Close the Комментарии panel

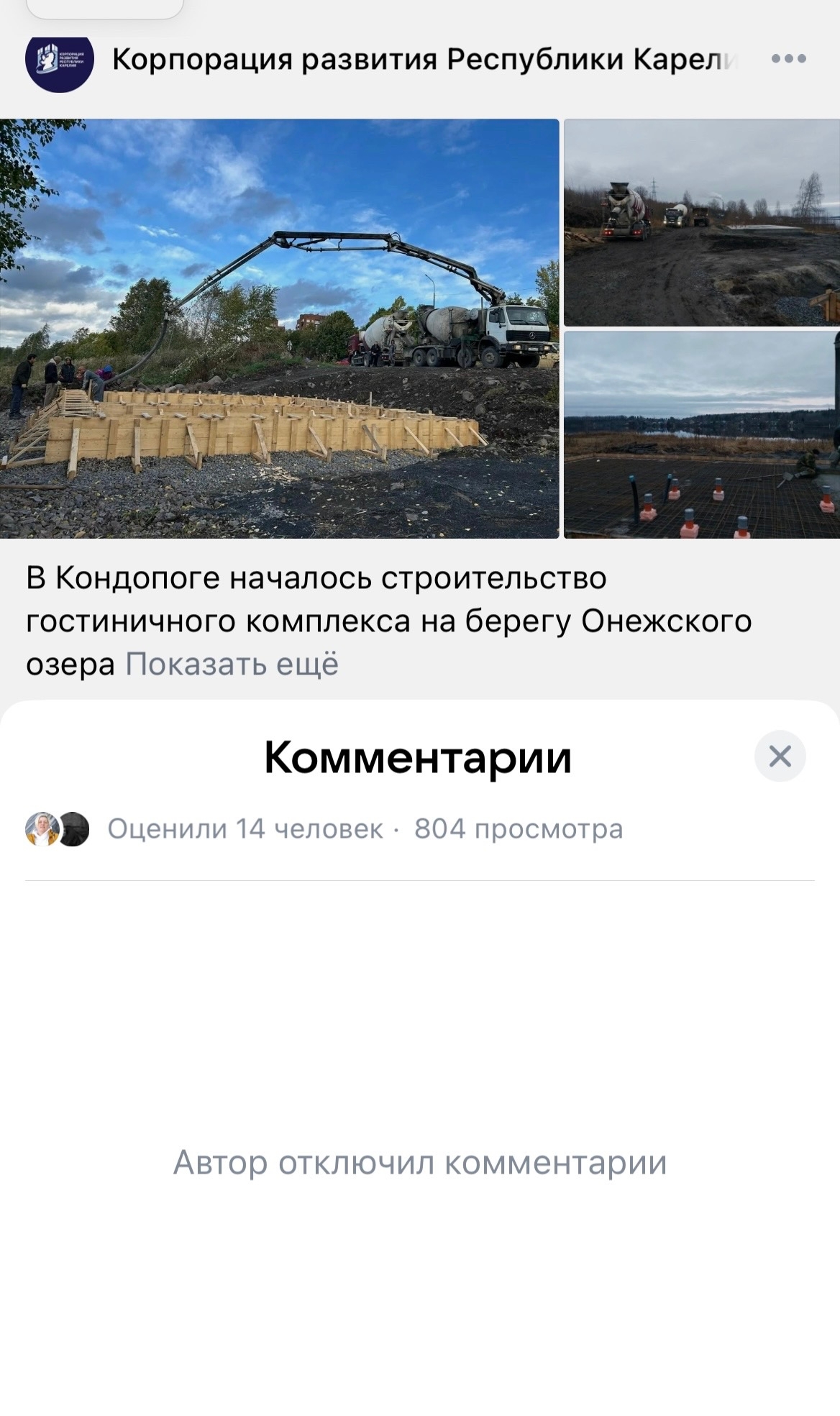[780, 756]
